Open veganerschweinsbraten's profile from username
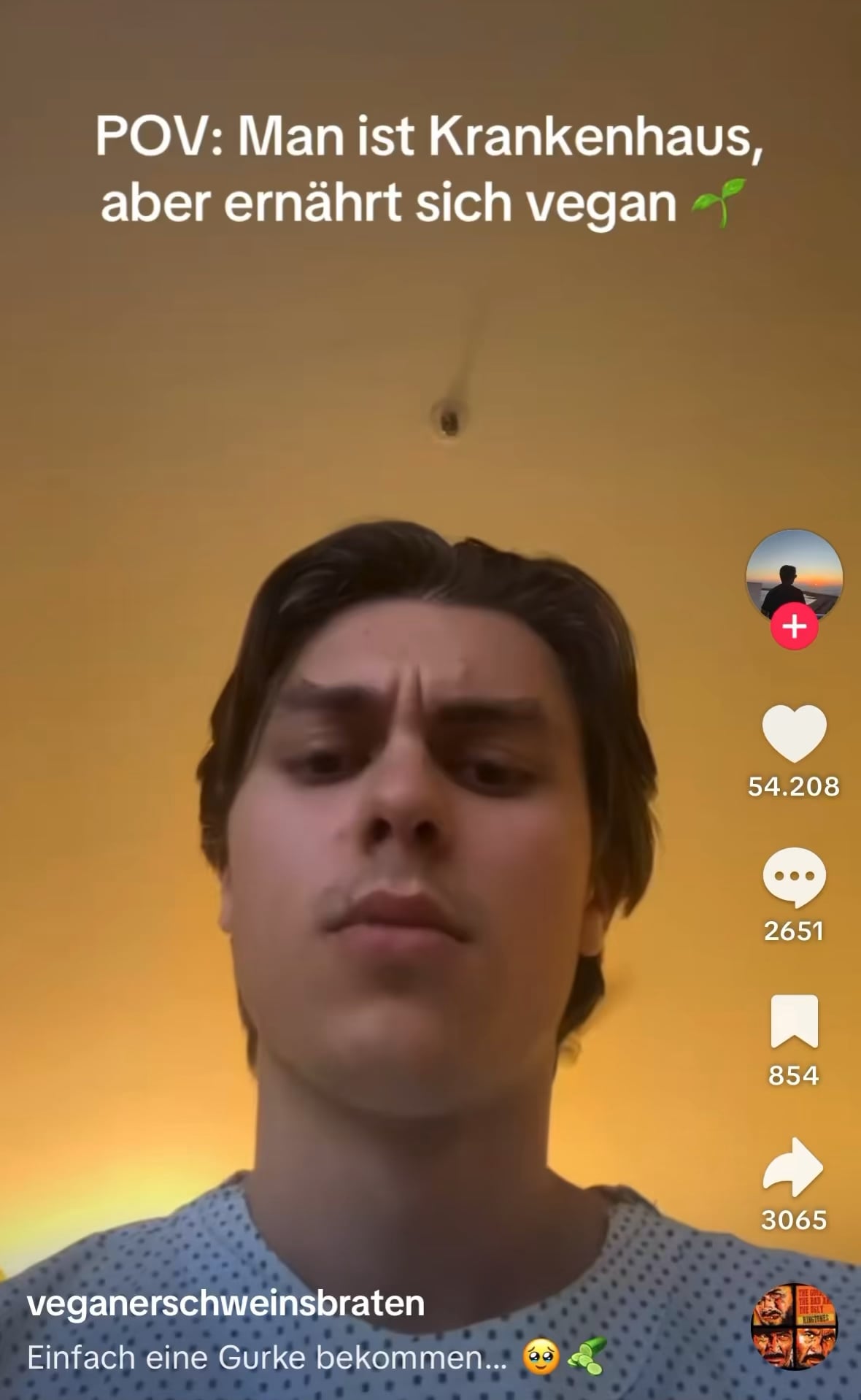 point(225,1303)
